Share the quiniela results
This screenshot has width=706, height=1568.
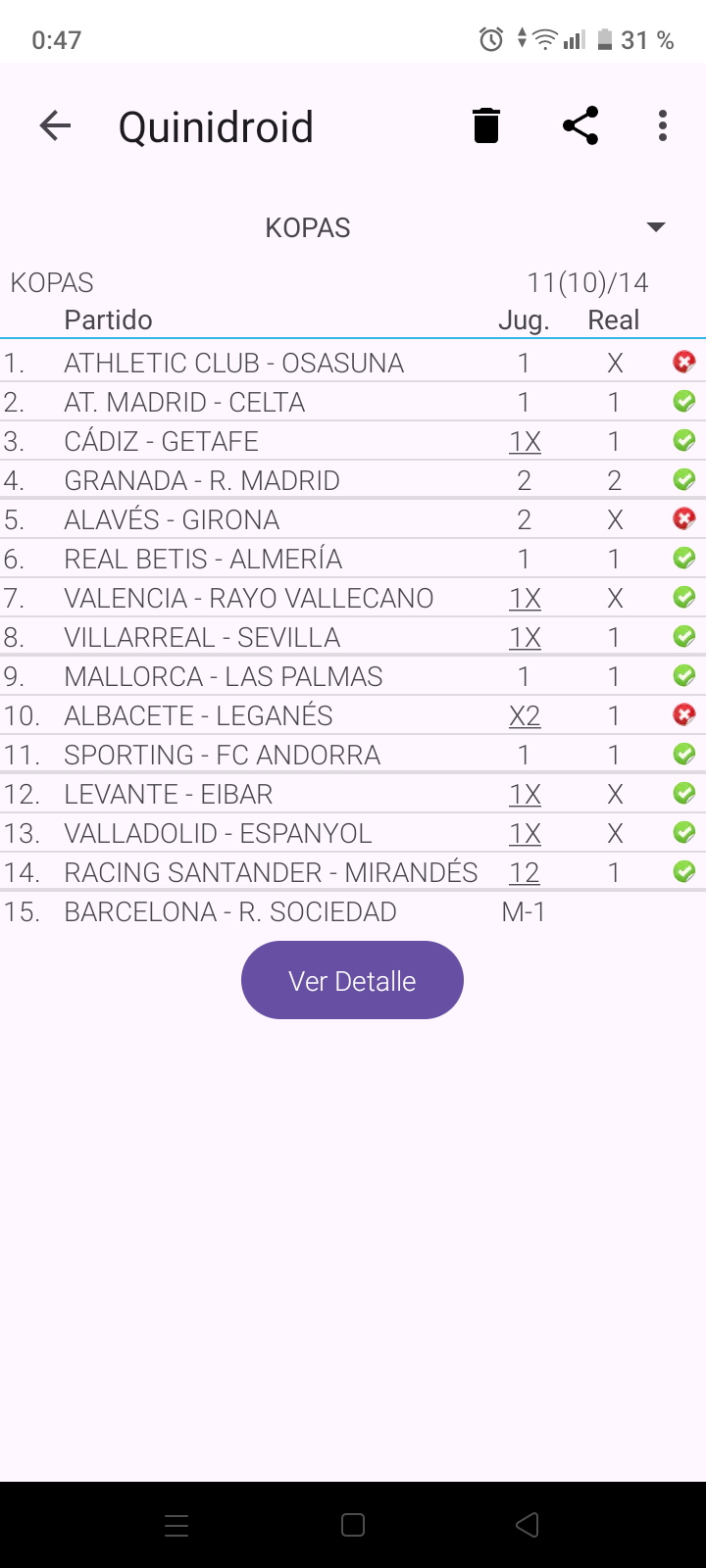(580, 126)
